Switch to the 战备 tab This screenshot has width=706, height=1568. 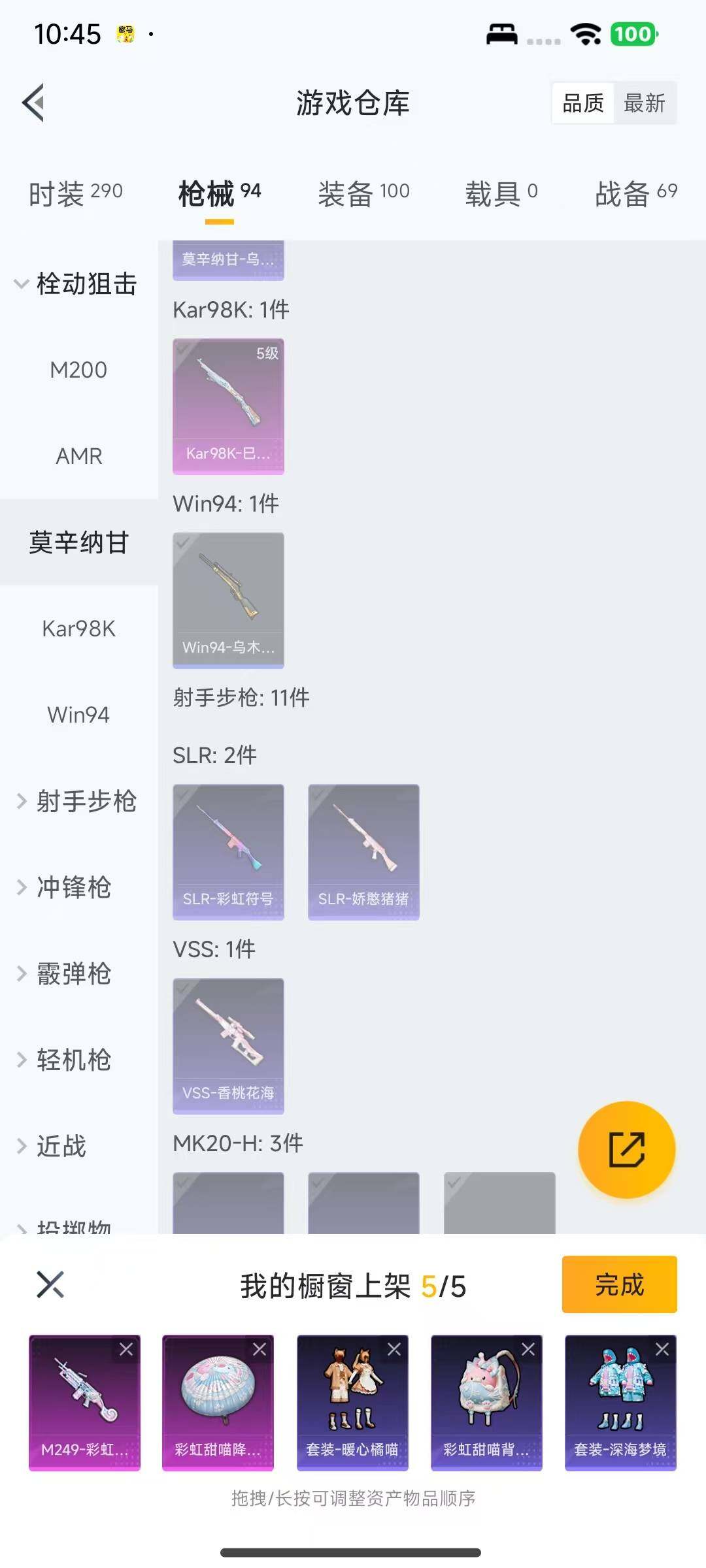[635, 193]
